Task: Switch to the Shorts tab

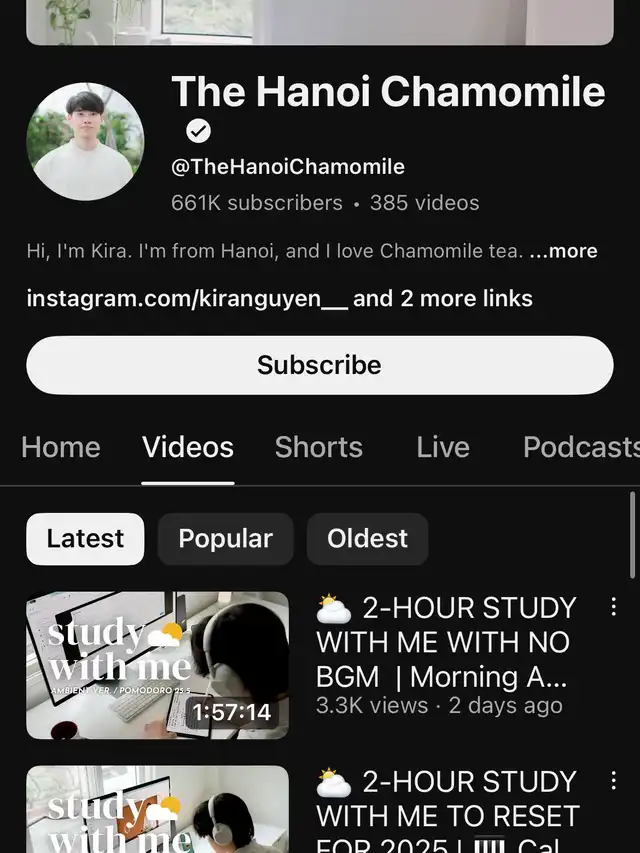Action: click(318, 447)
